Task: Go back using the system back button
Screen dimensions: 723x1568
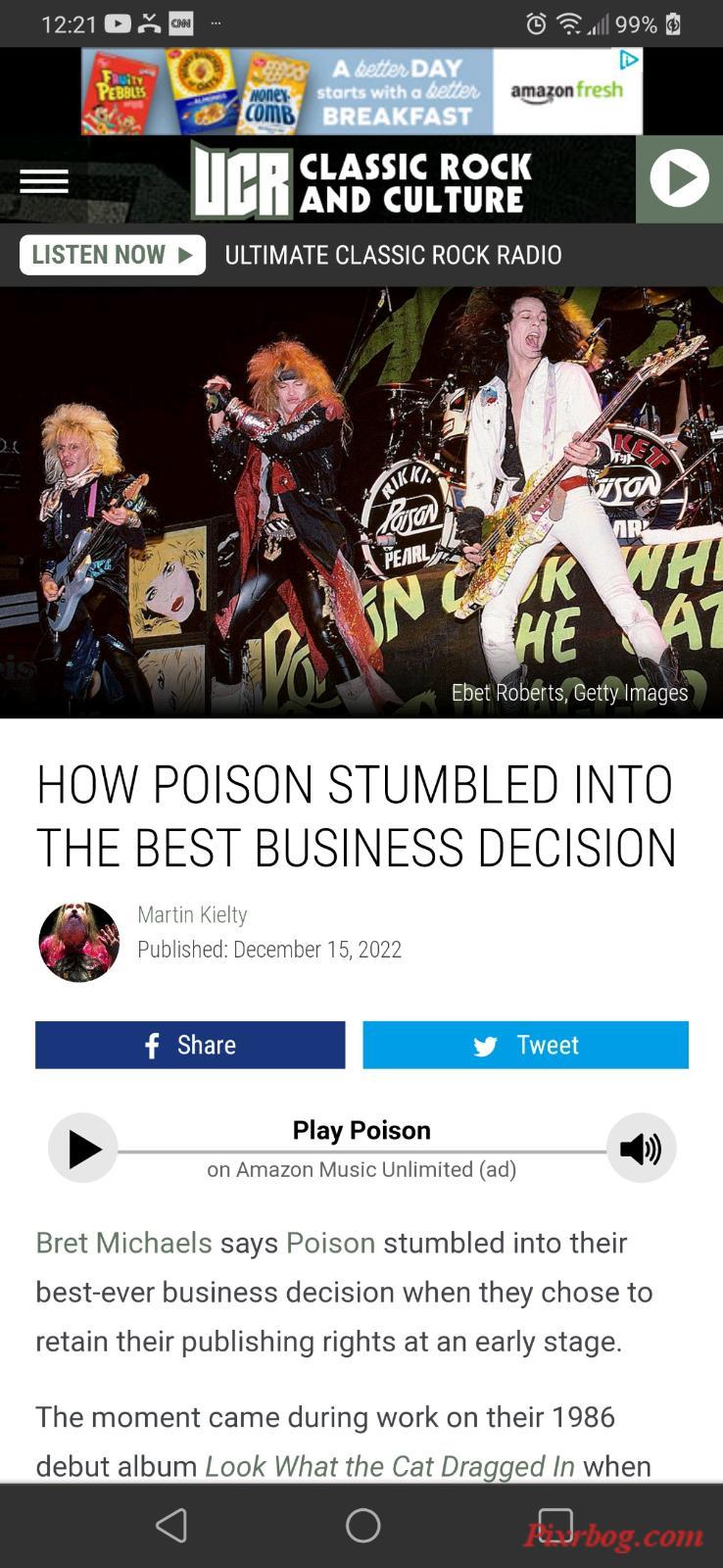Action: [171, 1525]
